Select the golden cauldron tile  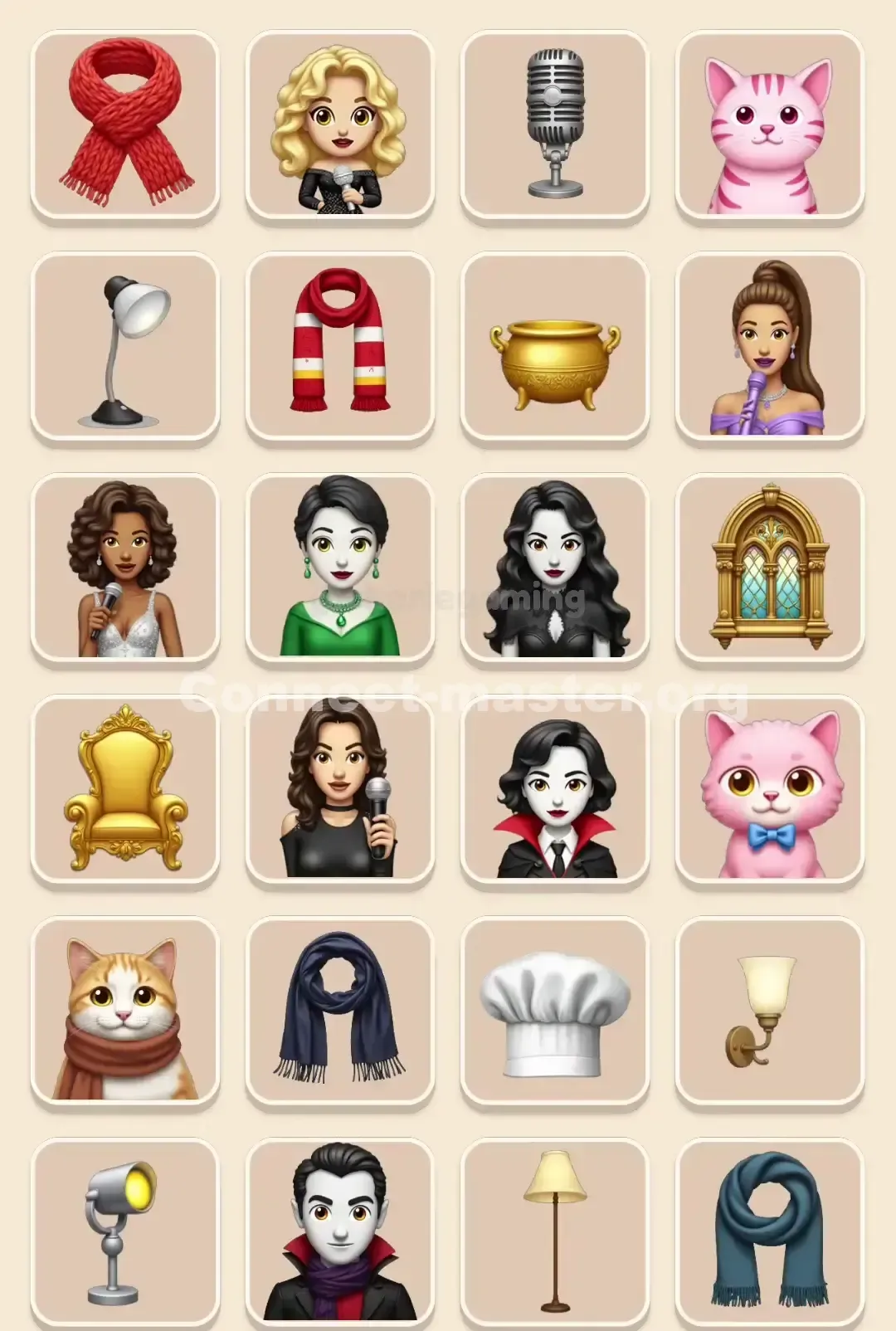556,344
